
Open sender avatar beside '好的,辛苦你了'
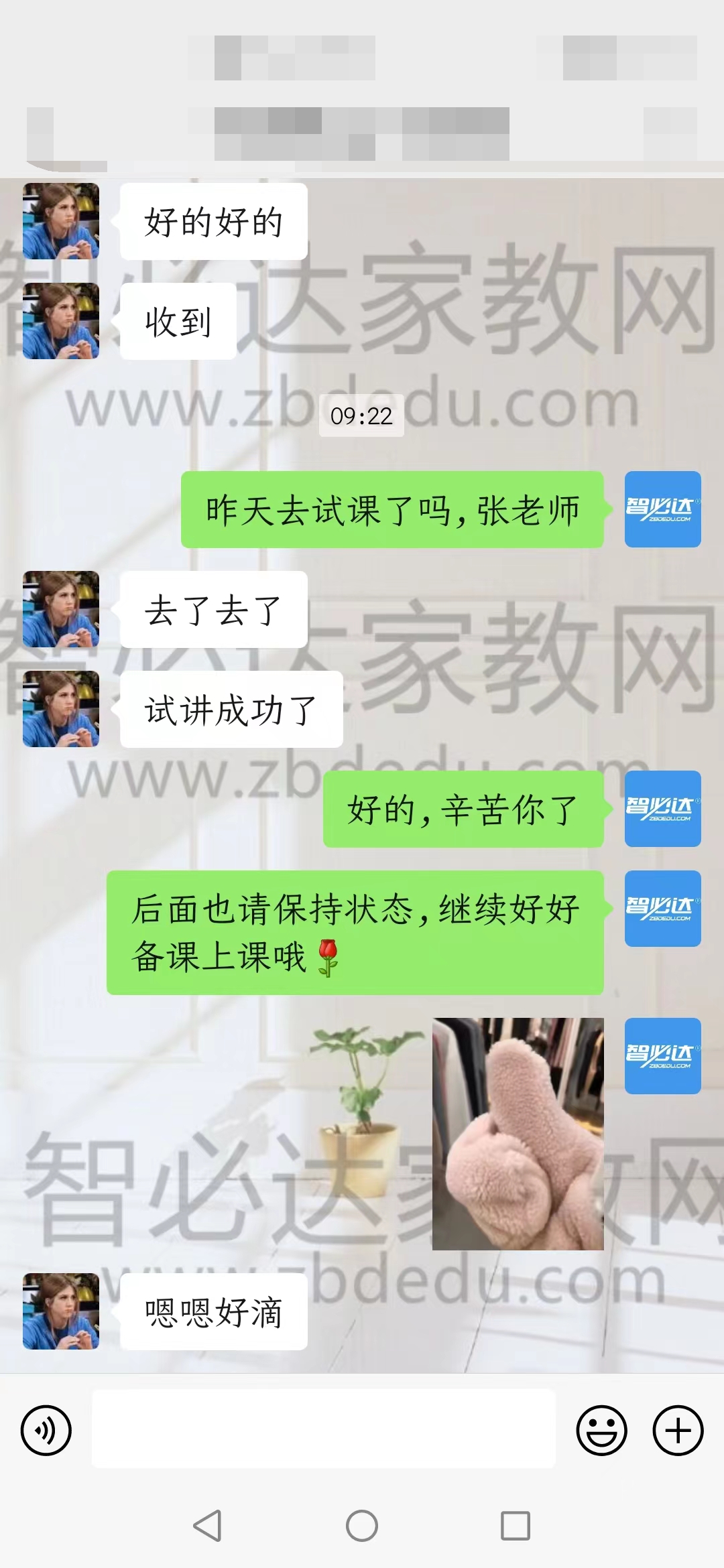coord(662,809)
